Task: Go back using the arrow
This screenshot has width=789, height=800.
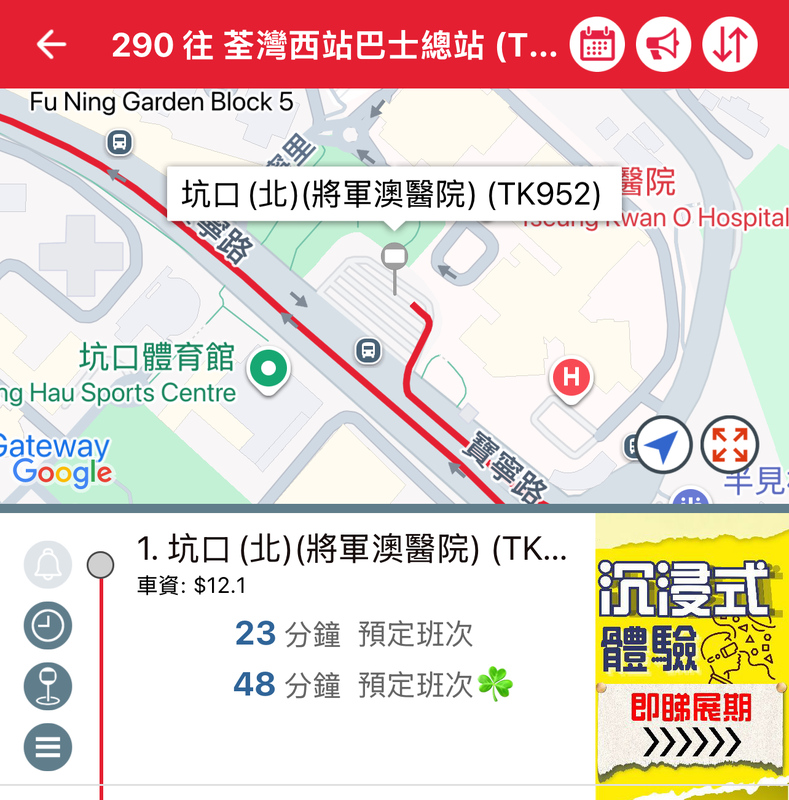Action: coord(51,45)
